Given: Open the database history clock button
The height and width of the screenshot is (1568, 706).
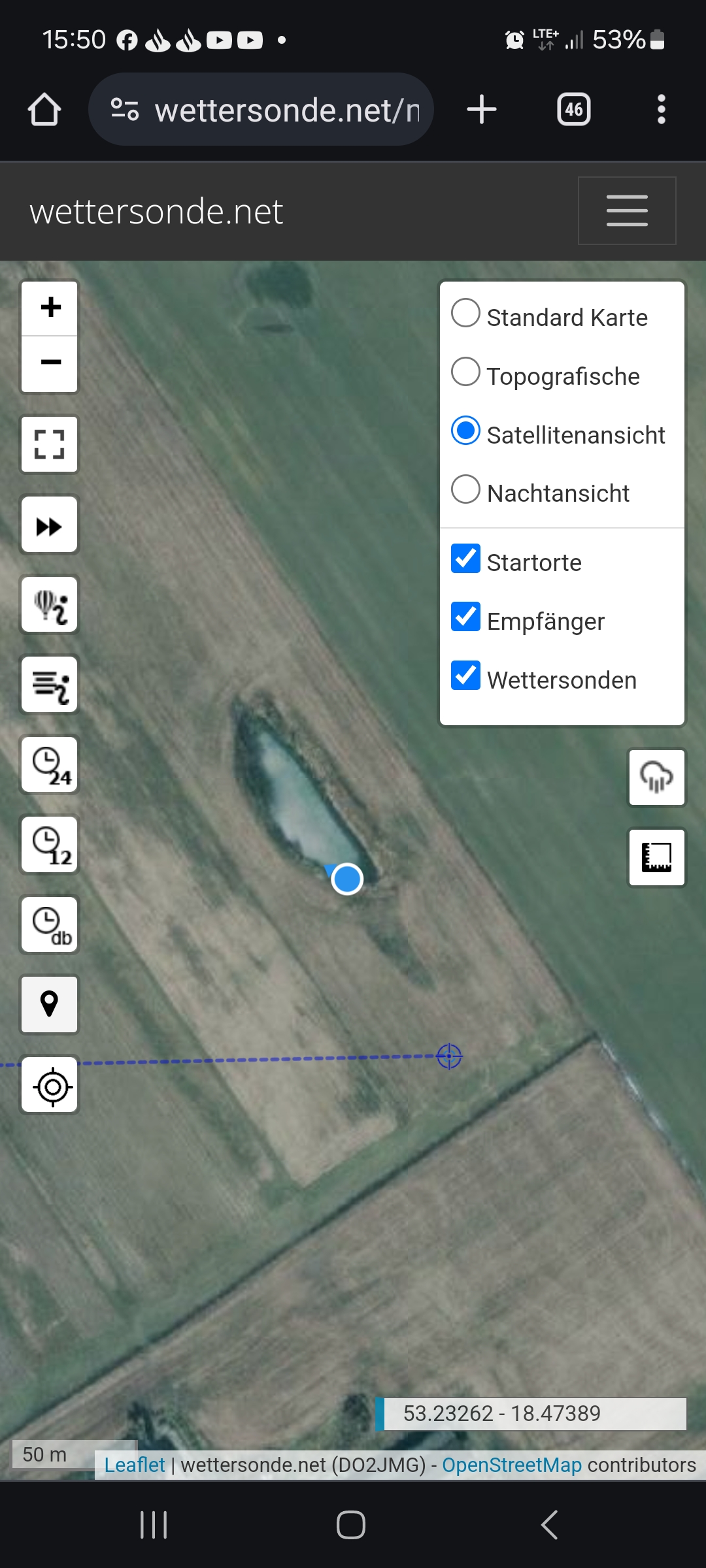Looking at the screenshot, I should click(x=50, y=925).
